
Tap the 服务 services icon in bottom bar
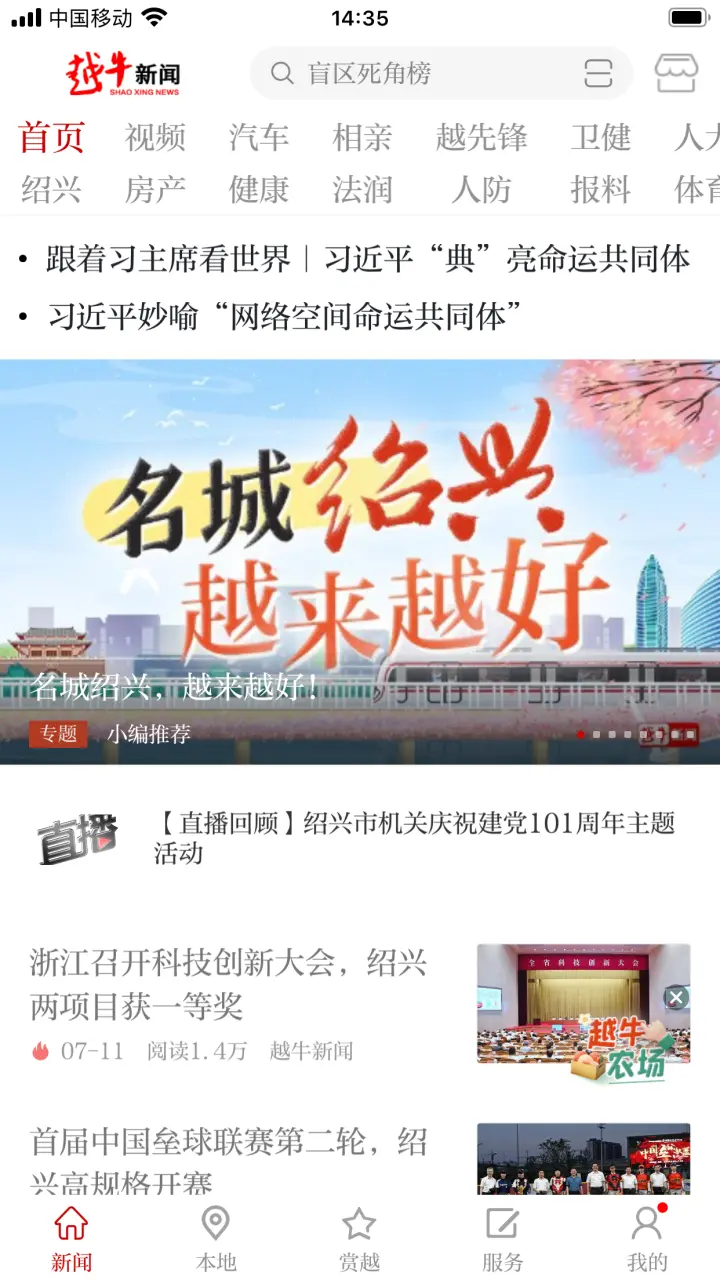[x=501, y=1230]
